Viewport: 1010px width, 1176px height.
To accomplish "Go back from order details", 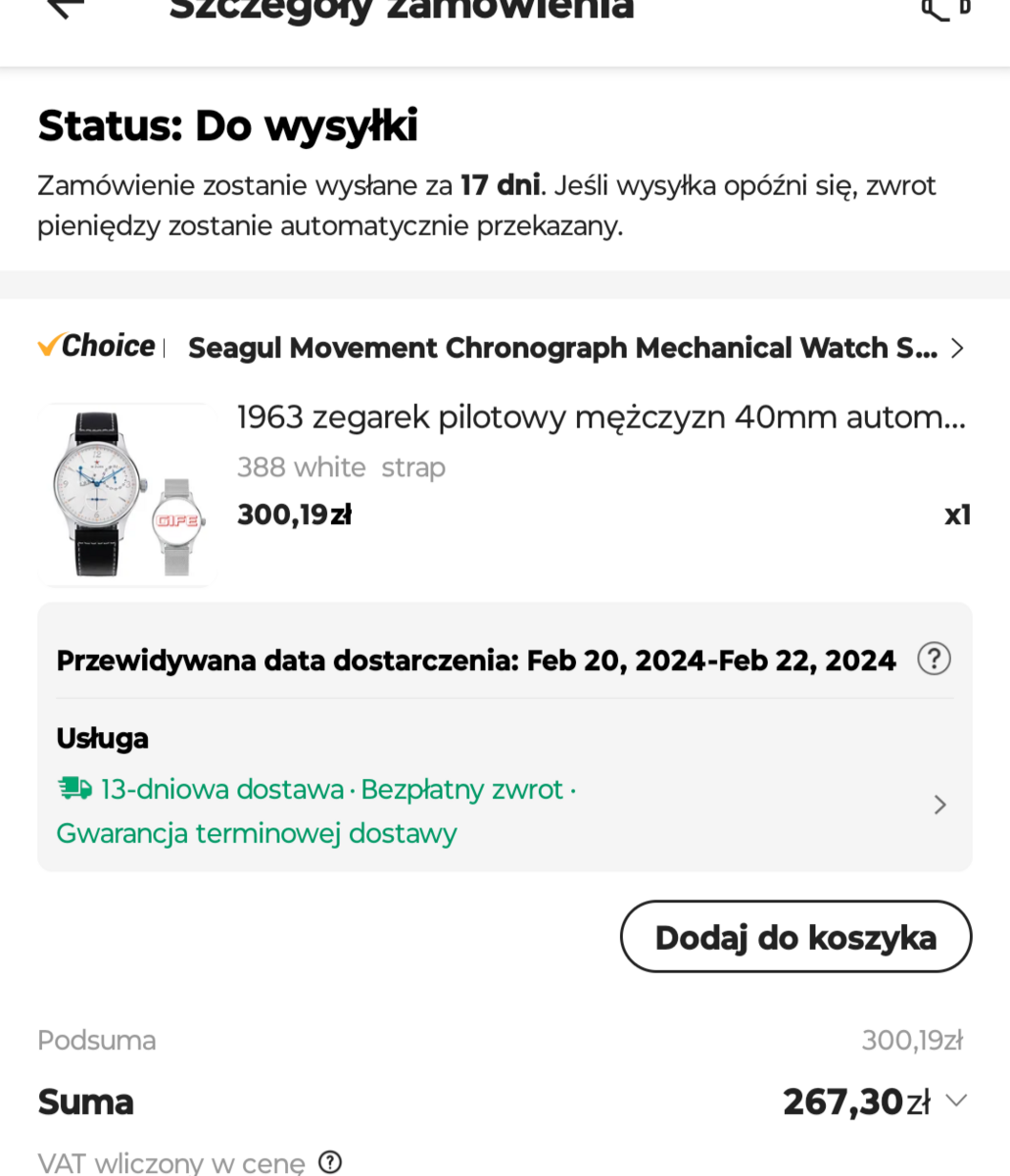I will click(65, 8).
